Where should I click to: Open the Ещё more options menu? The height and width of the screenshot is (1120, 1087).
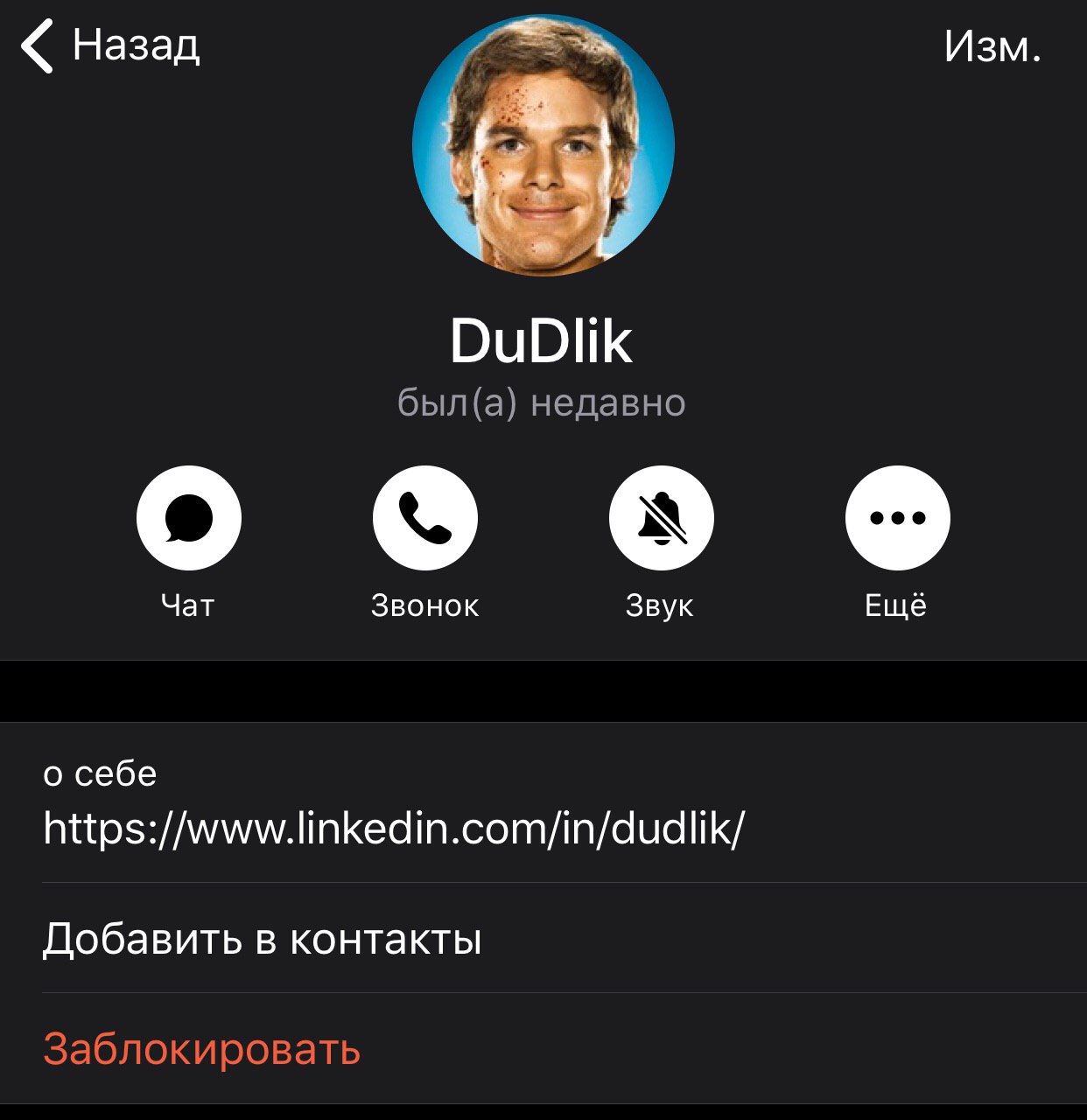tap(897, 518)
